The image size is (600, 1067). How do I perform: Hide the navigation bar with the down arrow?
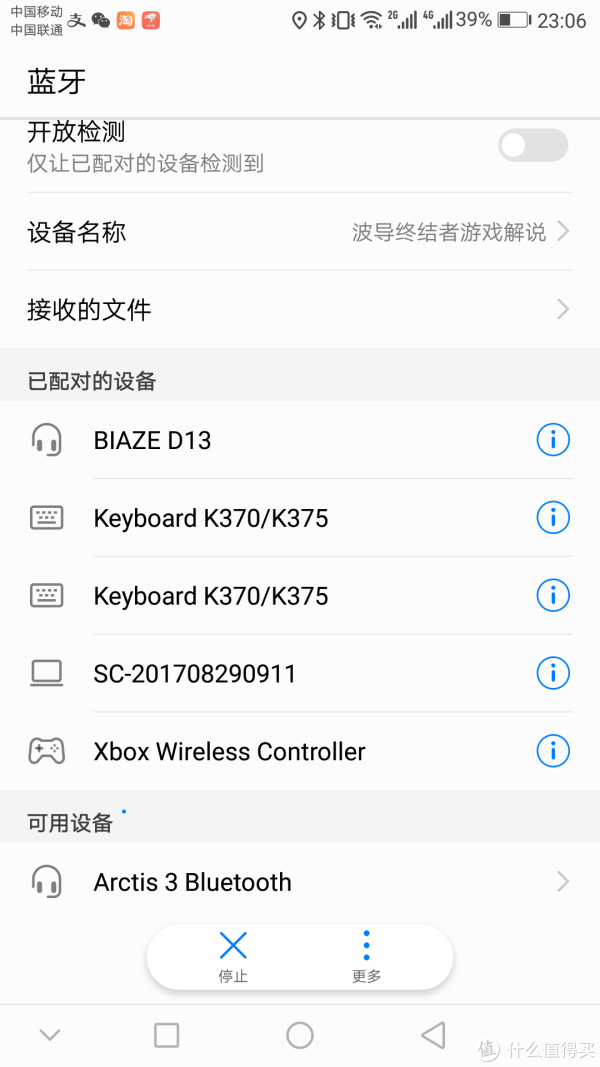50,1035
